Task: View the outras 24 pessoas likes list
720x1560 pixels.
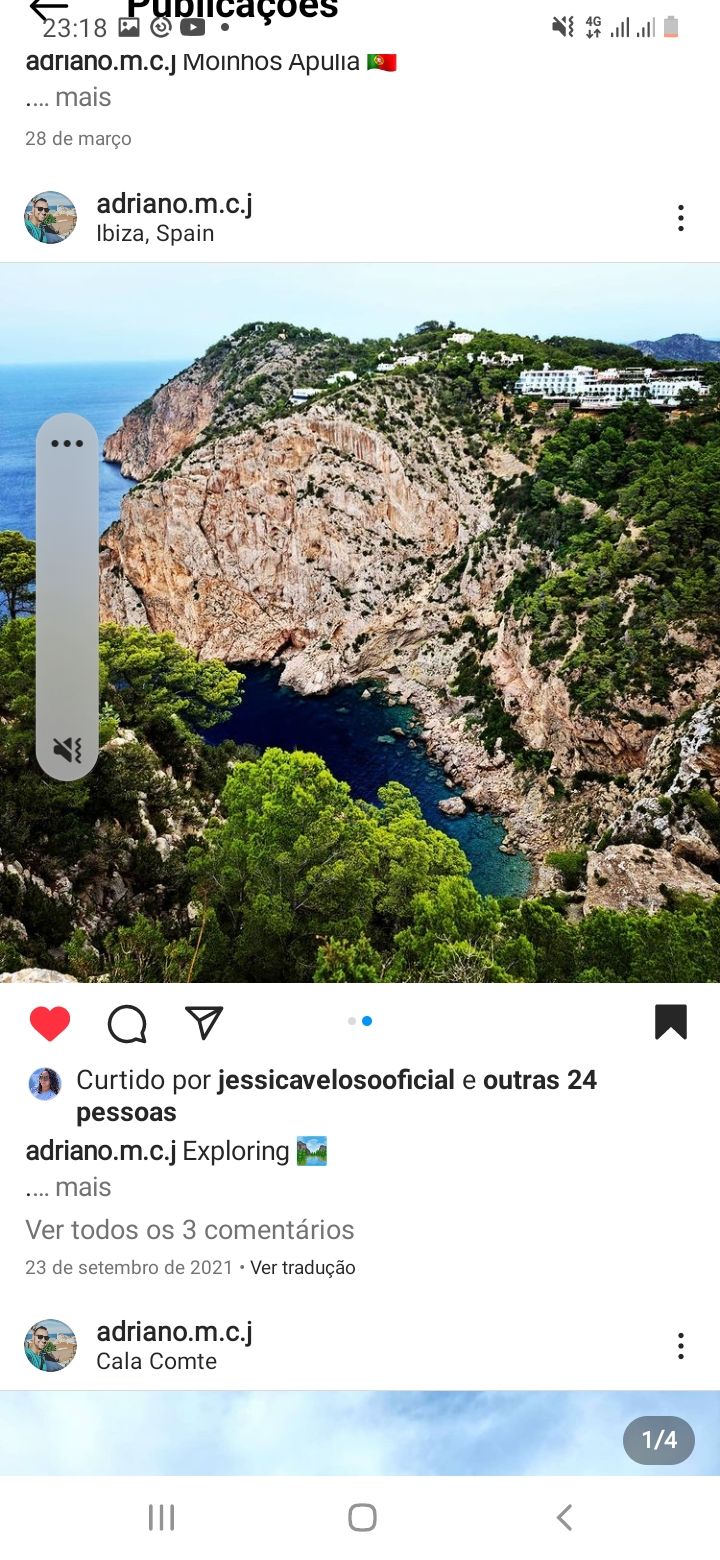Action: tap(540, 1080)
